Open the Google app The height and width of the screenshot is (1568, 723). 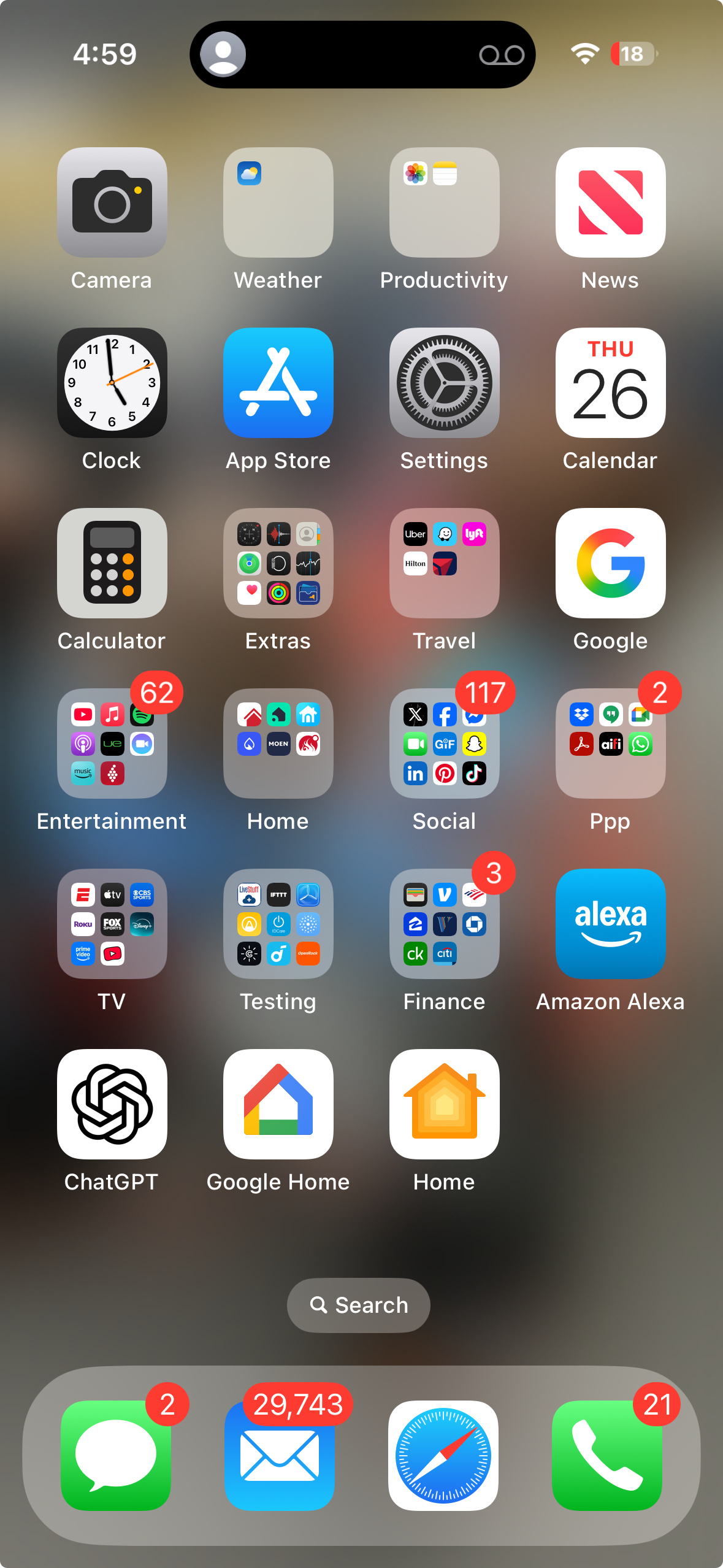[610, 563]
